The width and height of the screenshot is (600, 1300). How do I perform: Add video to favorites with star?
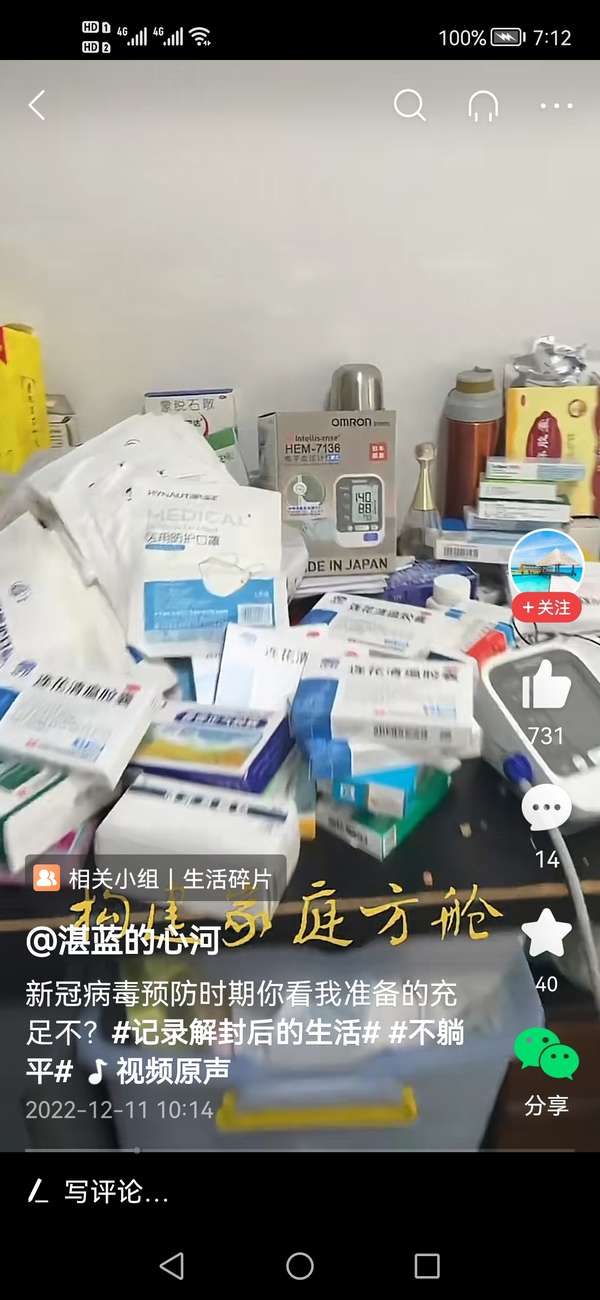tap(547, 933)
